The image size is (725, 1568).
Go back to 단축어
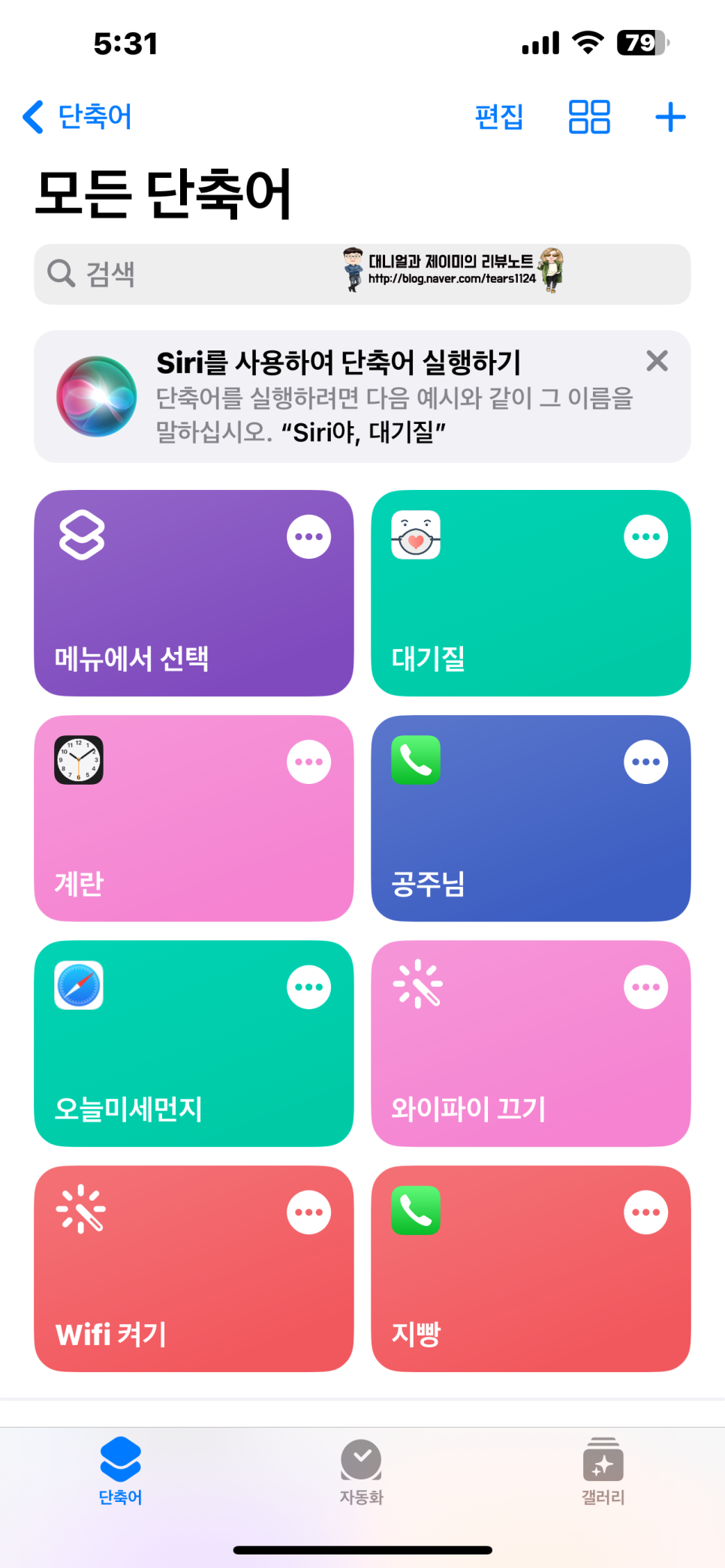click(x=77, y=117)
